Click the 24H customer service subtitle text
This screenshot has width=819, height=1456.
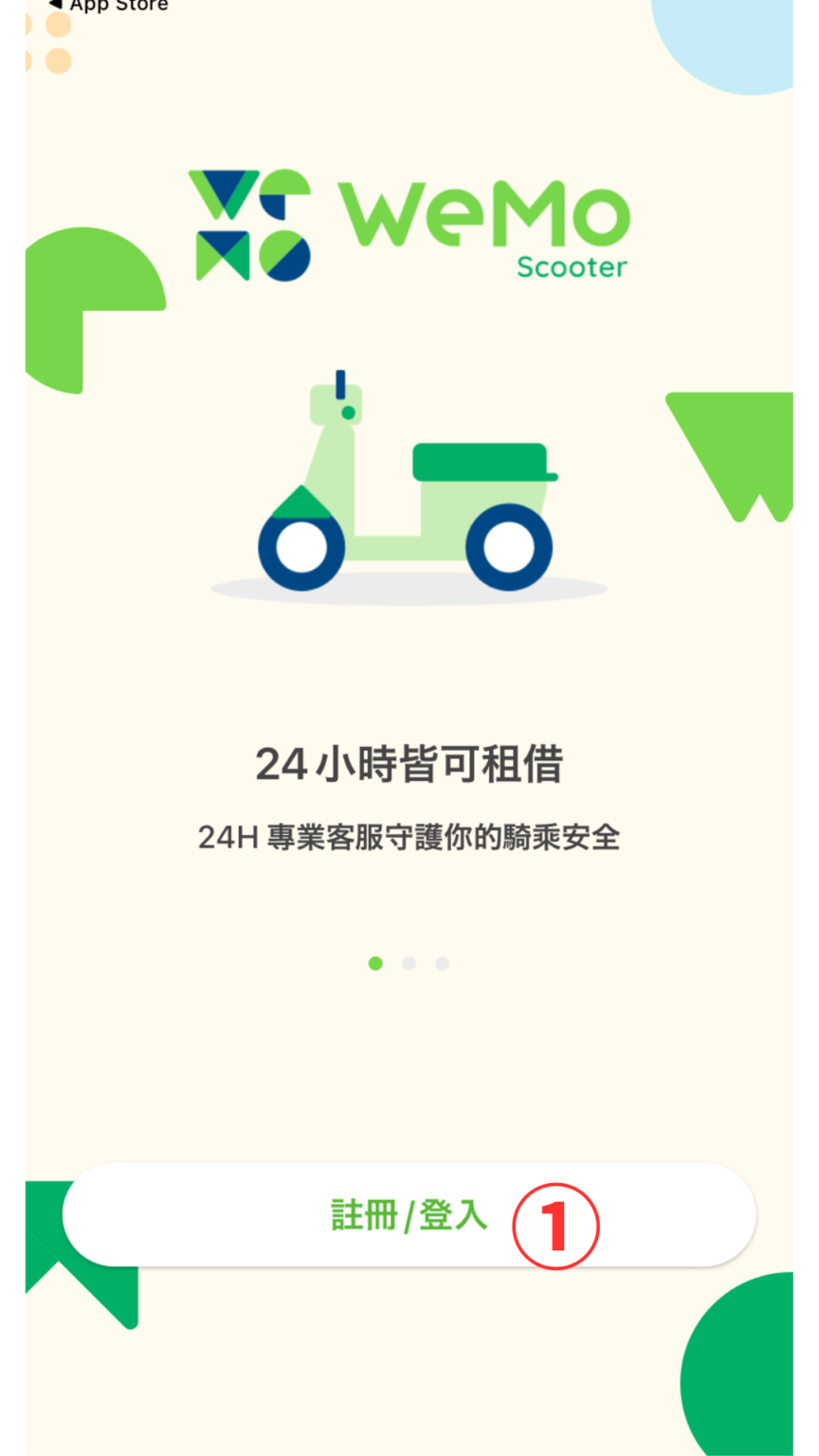tap(409, 838)
